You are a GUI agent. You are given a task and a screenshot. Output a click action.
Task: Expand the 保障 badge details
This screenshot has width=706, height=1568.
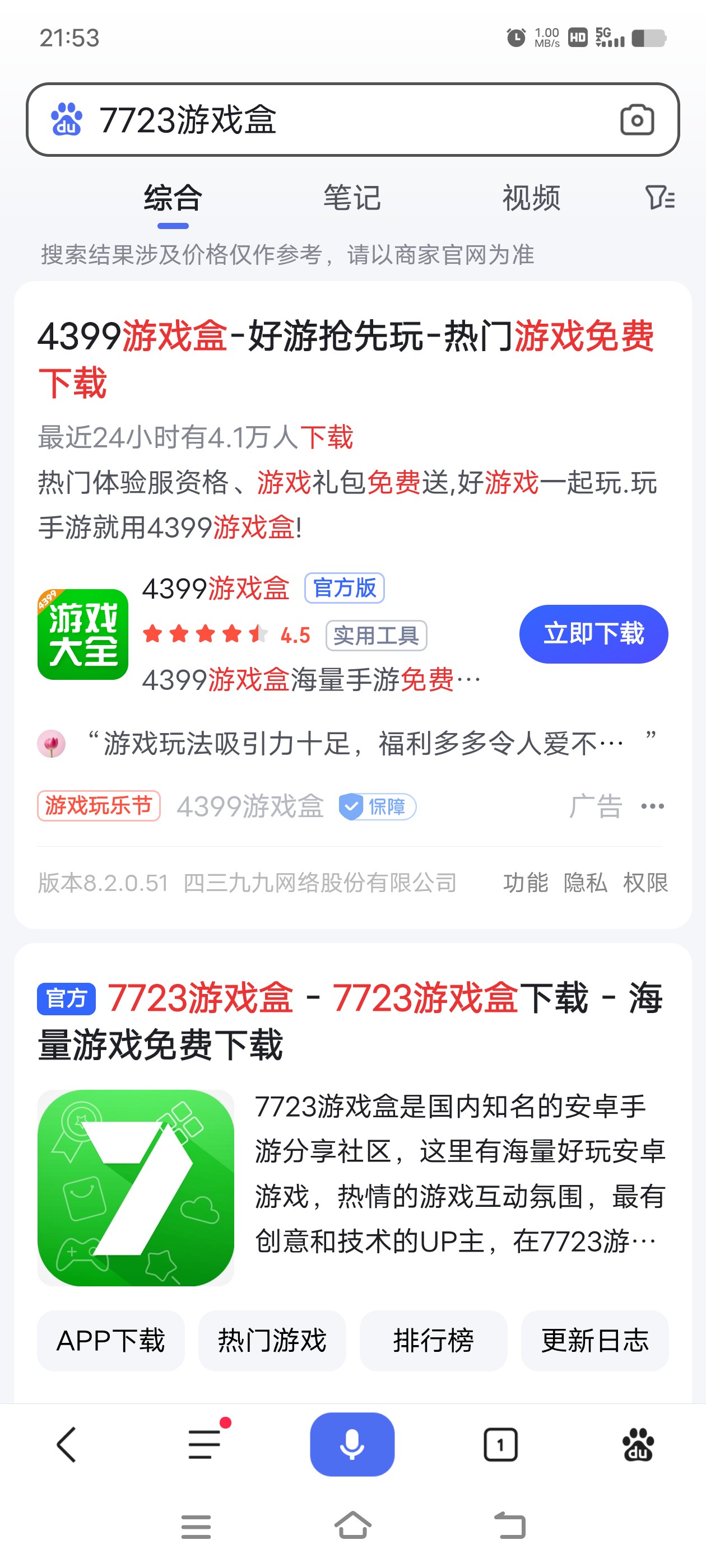[378, 806]
